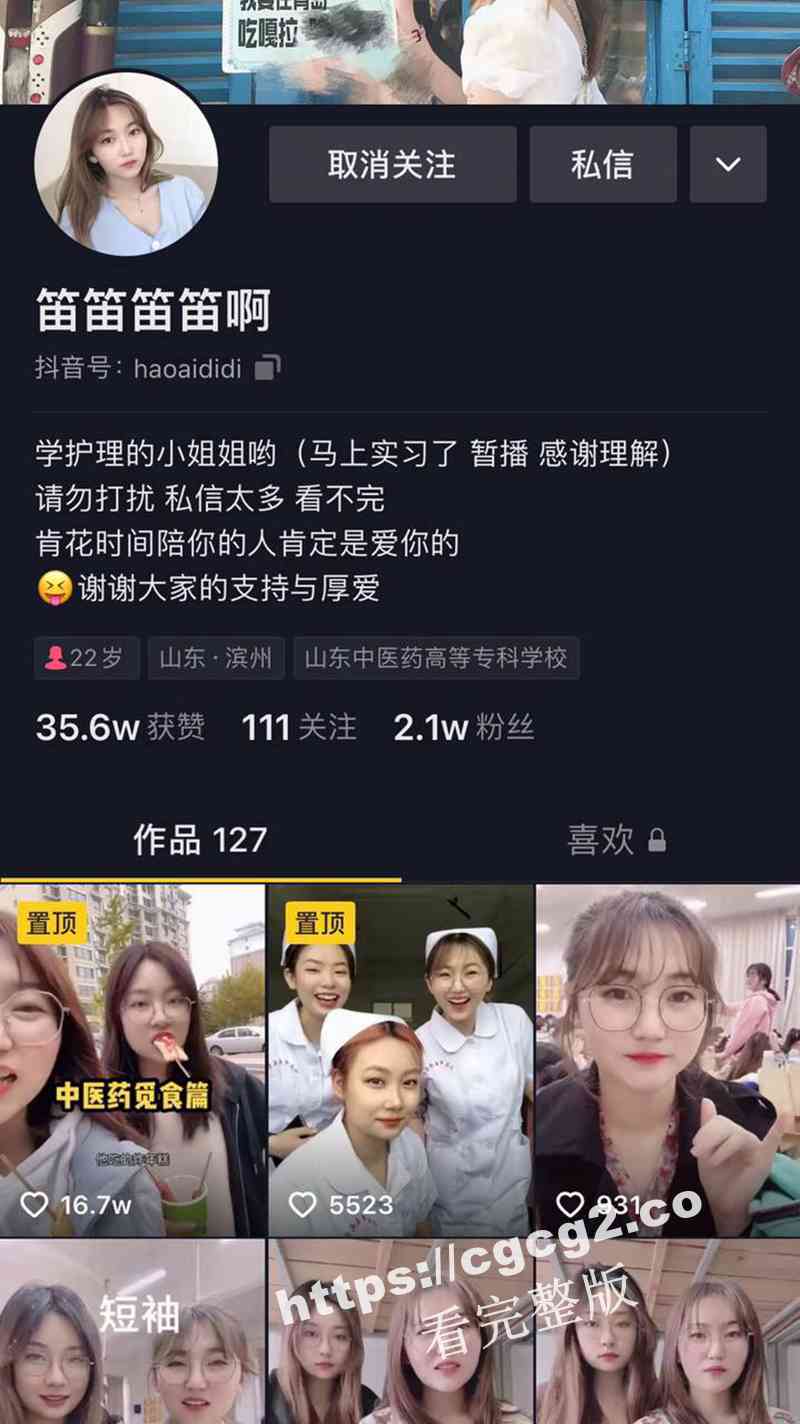Switch to the 作品 127 tab

pyautogui.click(x=200, y=840)
